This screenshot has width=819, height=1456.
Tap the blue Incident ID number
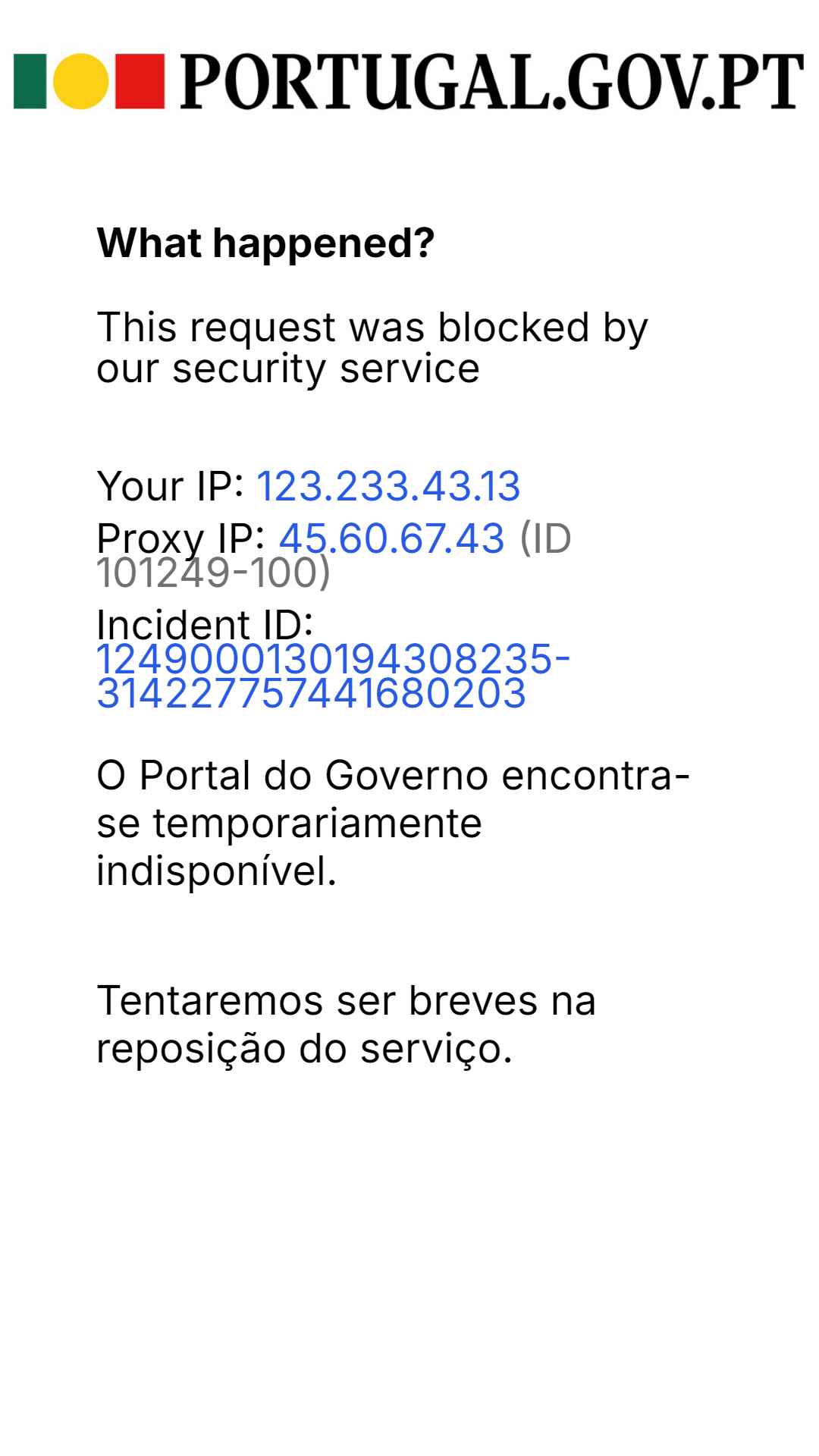tap(333, 676)
